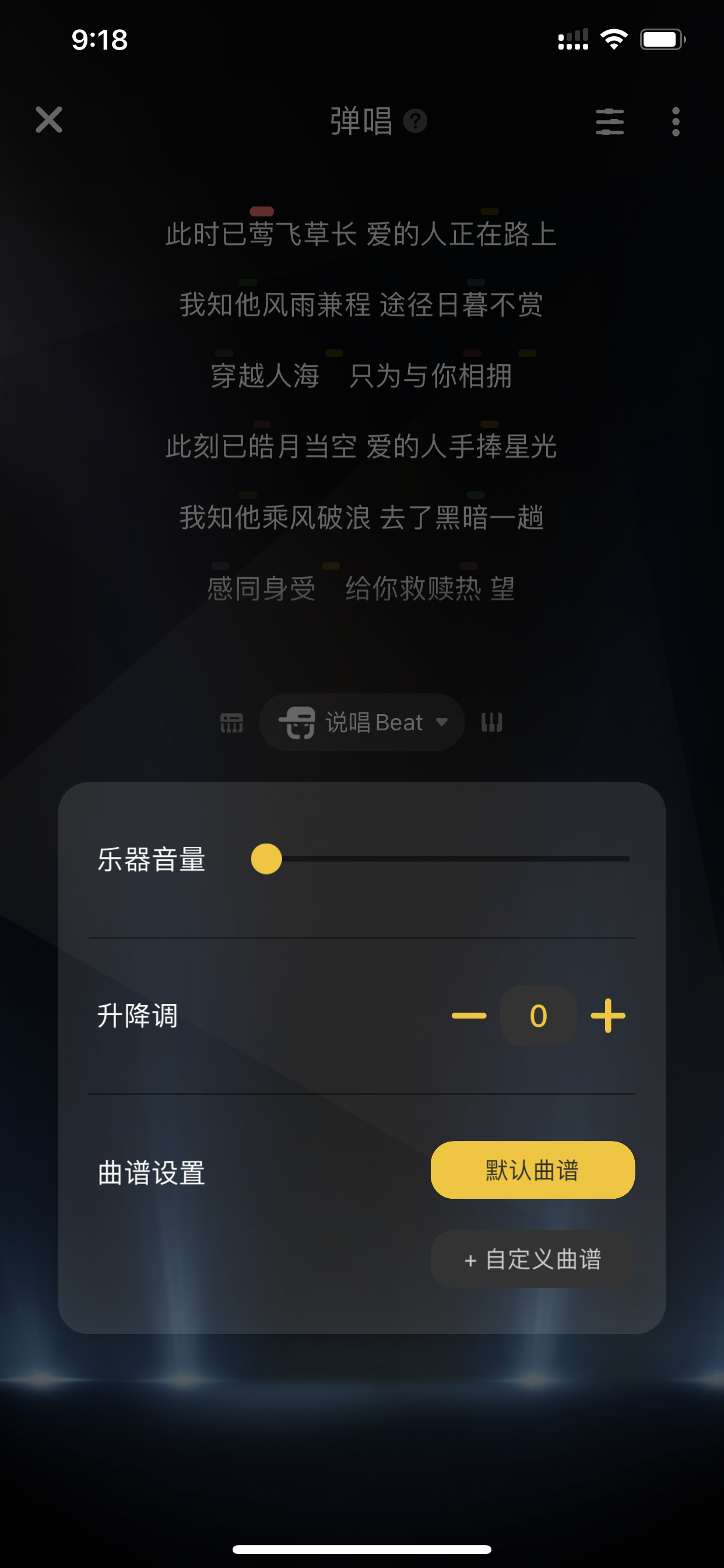Close the 弹唱 screen
Viewport: 724px width, 1568px height.
coord(48,120)
